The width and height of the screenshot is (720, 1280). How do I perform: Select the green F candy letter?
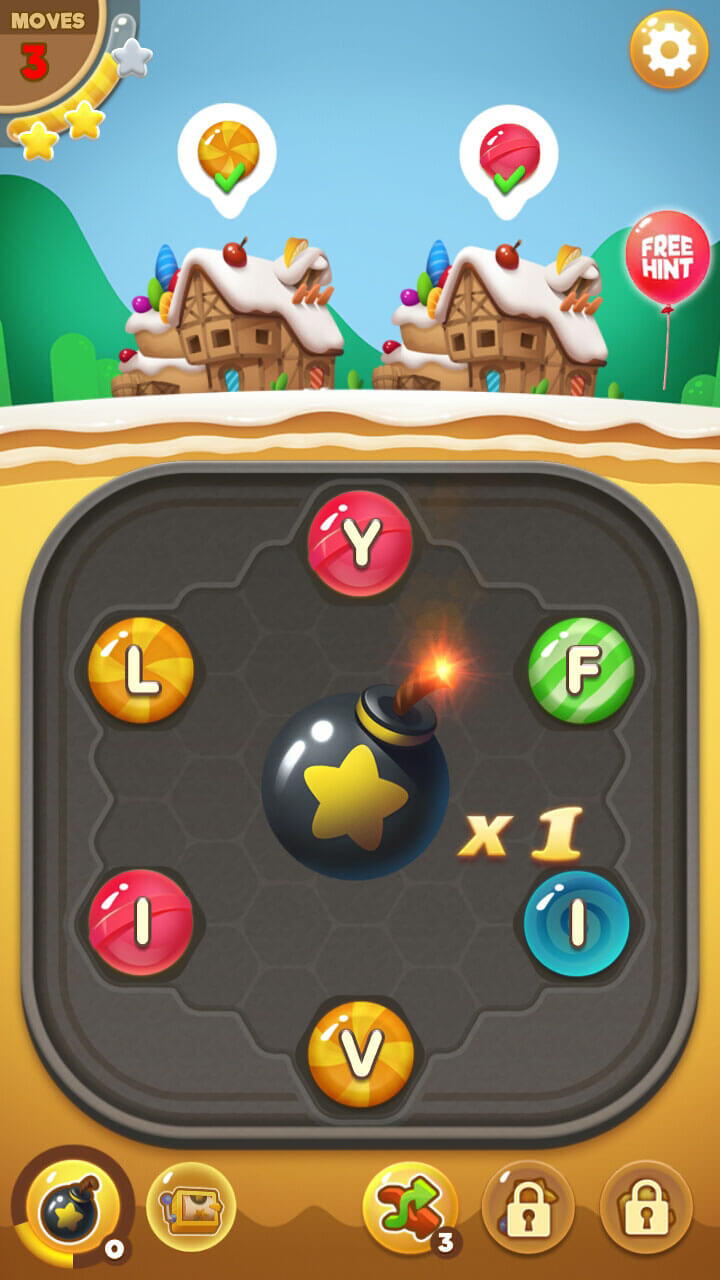point(581,670)
